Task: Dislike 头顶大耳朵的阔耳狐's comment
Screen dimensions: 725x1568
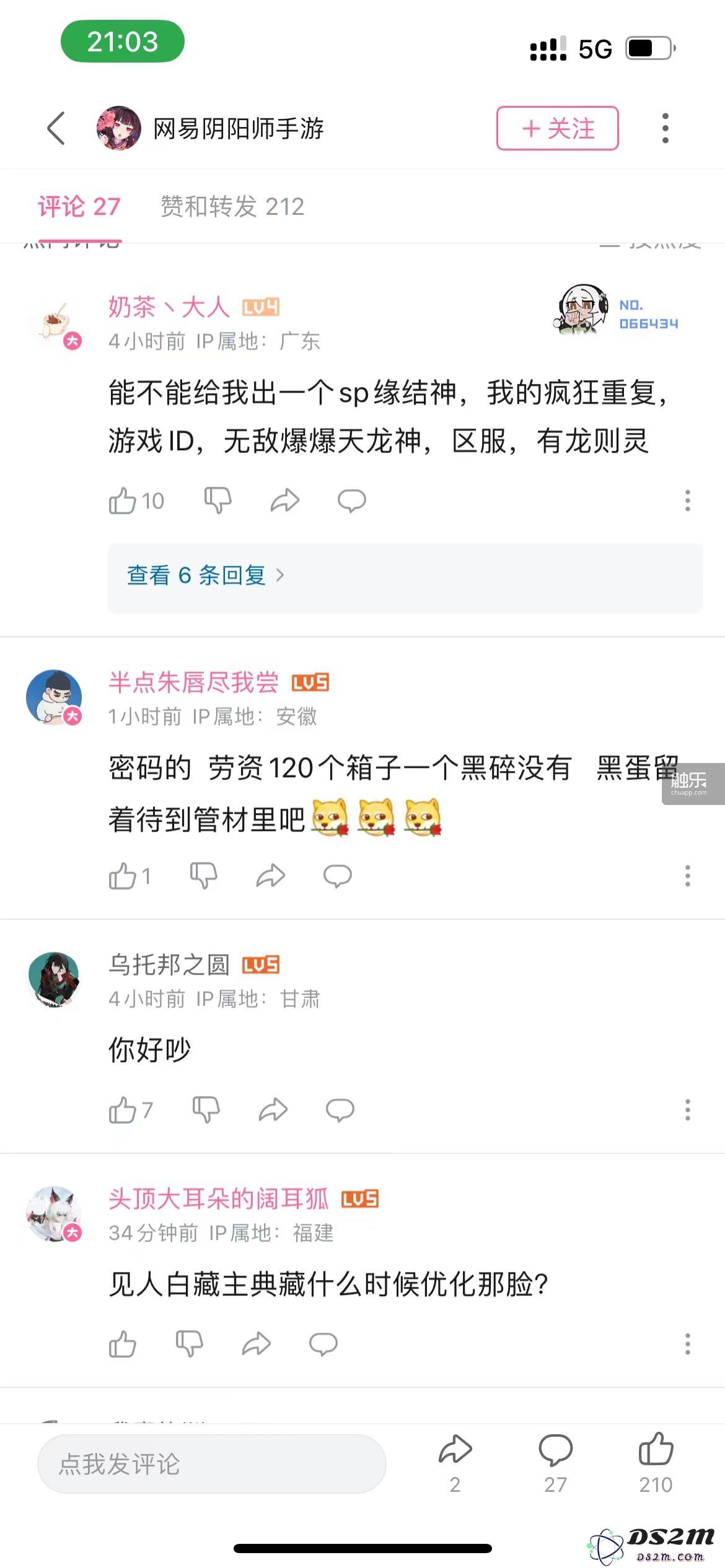Action: pyautogui.click(x=189, y=1344)
